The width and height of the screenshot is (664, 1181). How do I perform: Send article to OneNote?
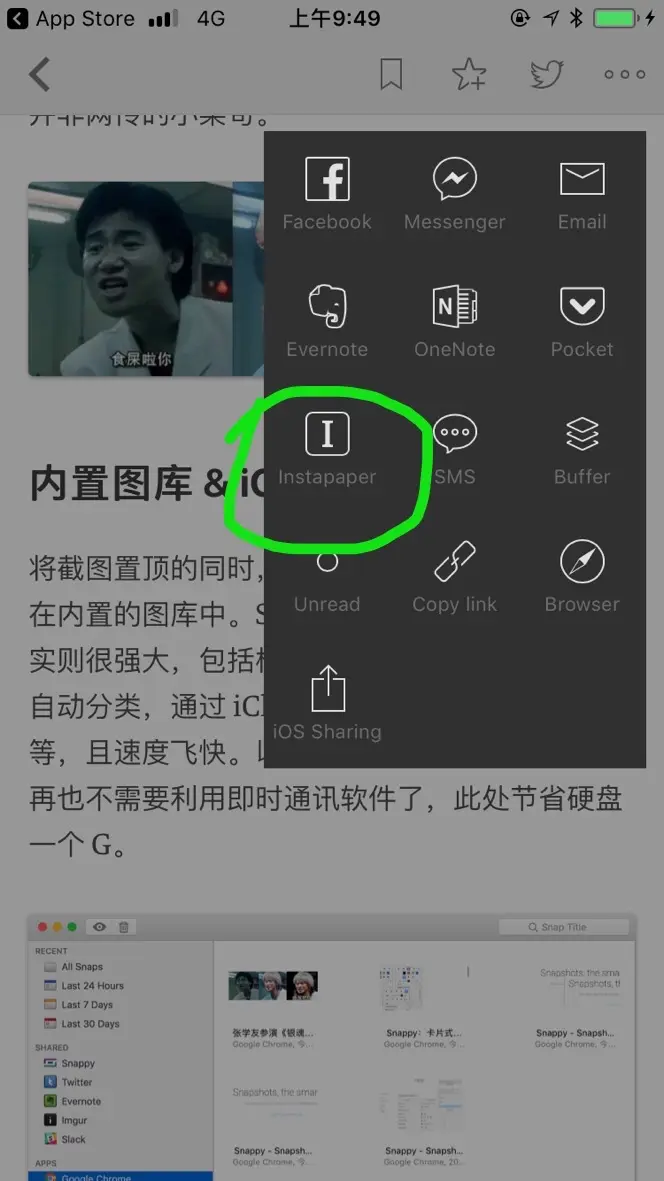tap(454, 322)
